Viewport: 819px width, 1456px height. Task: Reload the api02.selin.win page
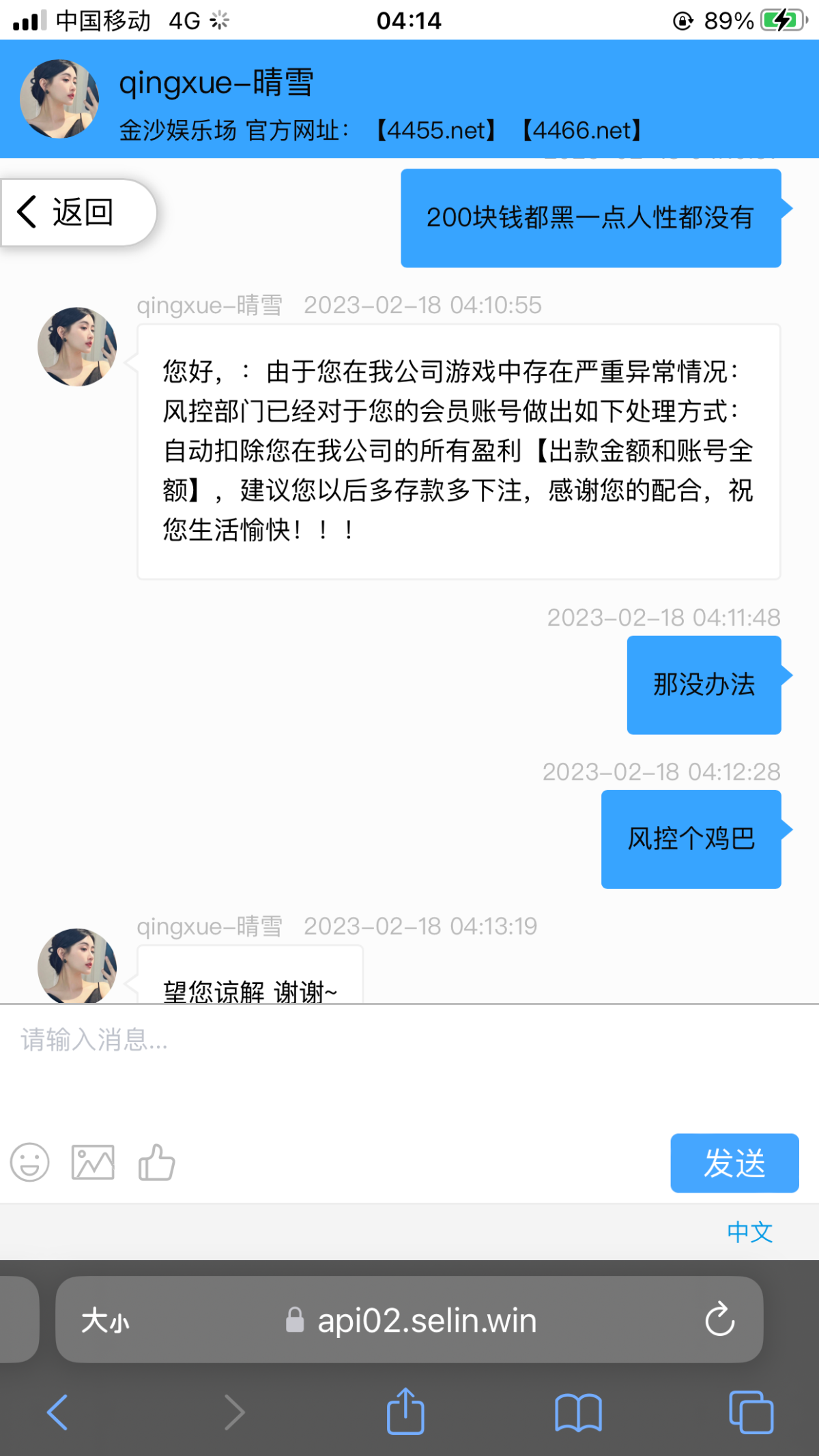coord(720,1320)
